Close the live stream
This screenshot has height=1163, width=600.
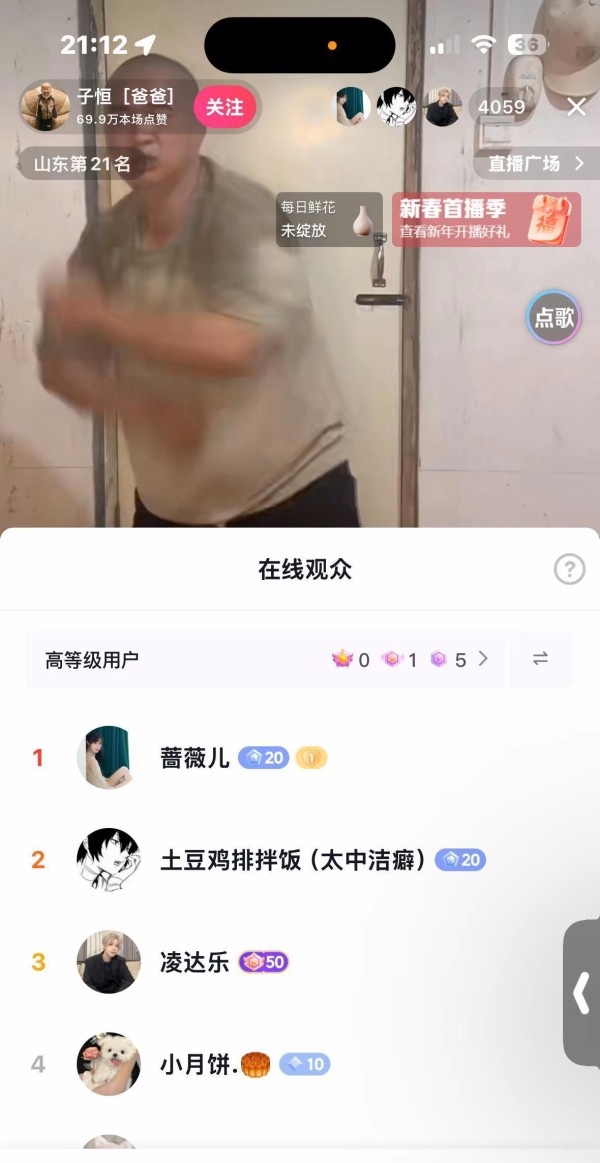pos(577,107)
